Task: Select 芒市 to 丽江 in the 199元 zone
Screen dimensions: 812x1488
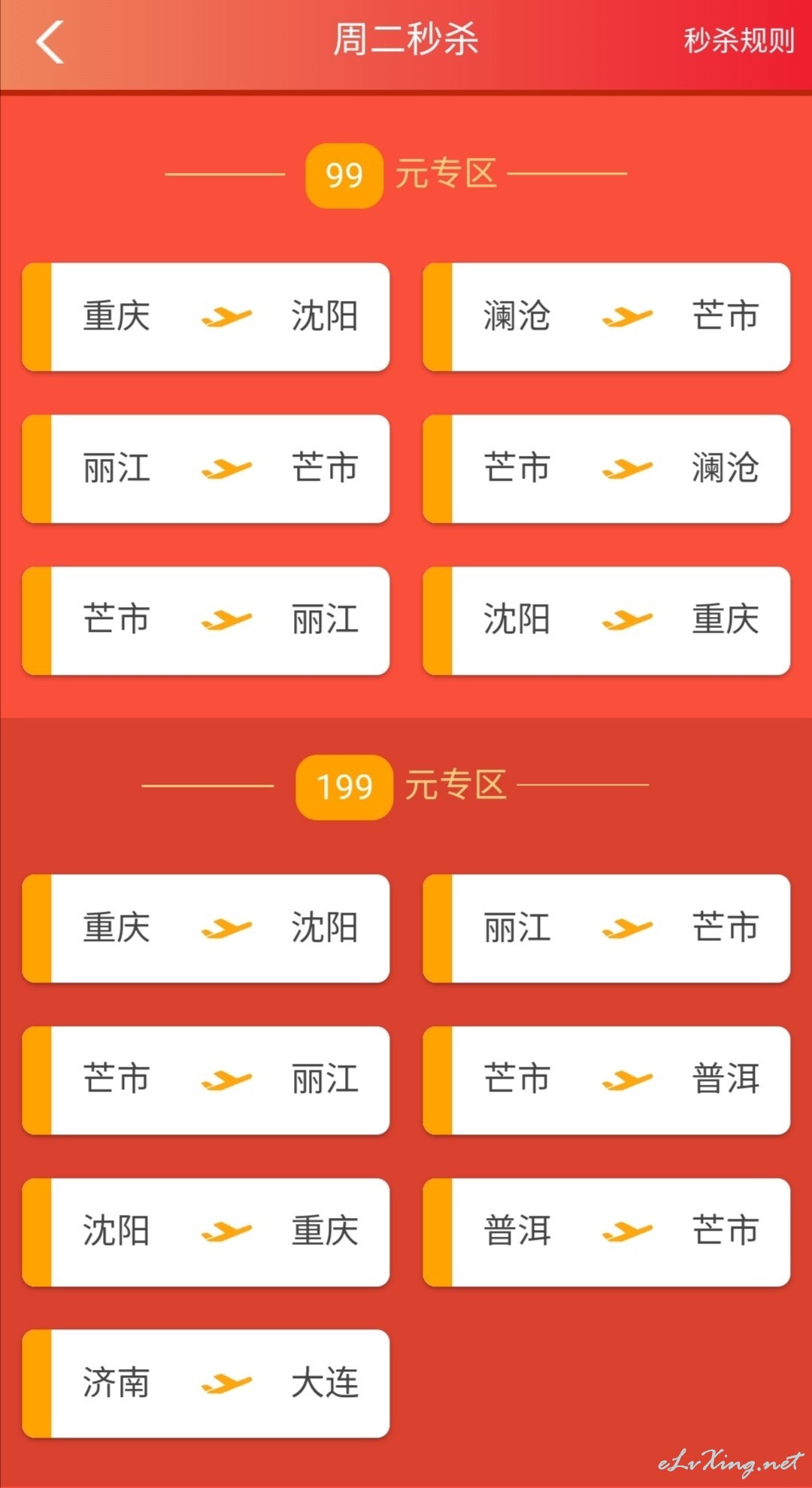Action: [x=206, y=1080]
